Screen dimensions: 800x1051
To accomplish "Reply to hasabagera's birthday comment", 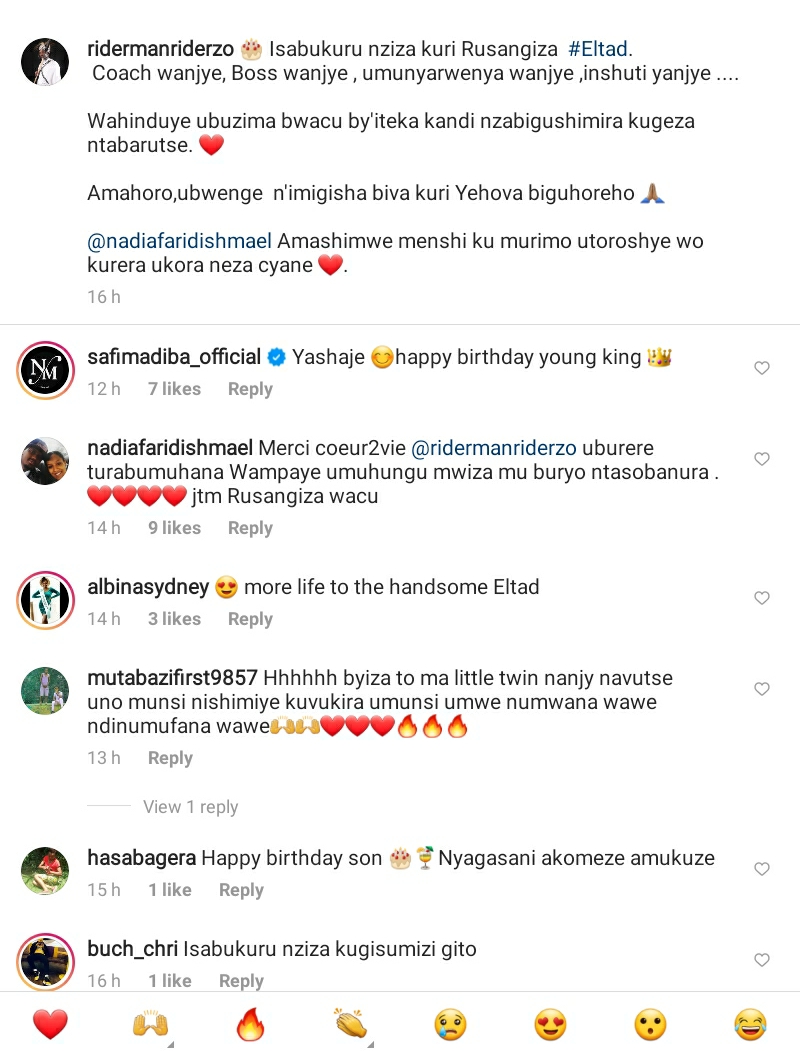I will coord(241,890).
